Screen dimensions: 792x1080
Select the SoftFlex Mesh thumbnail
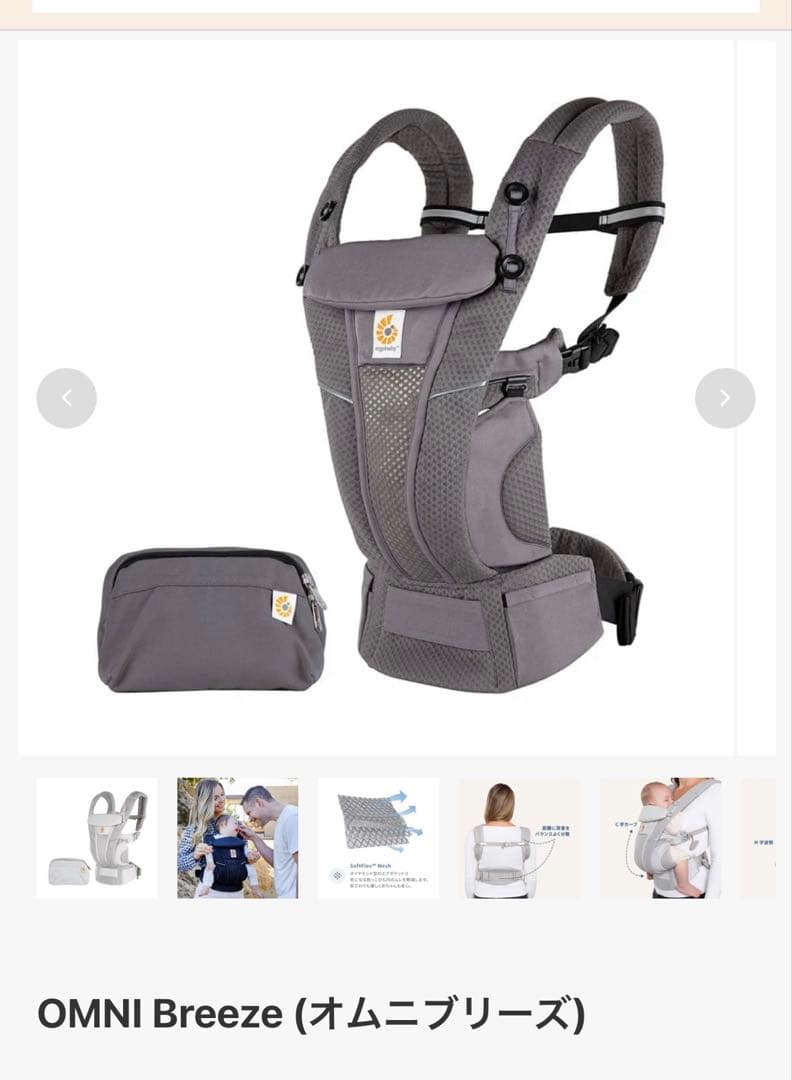tap(379, 838)
